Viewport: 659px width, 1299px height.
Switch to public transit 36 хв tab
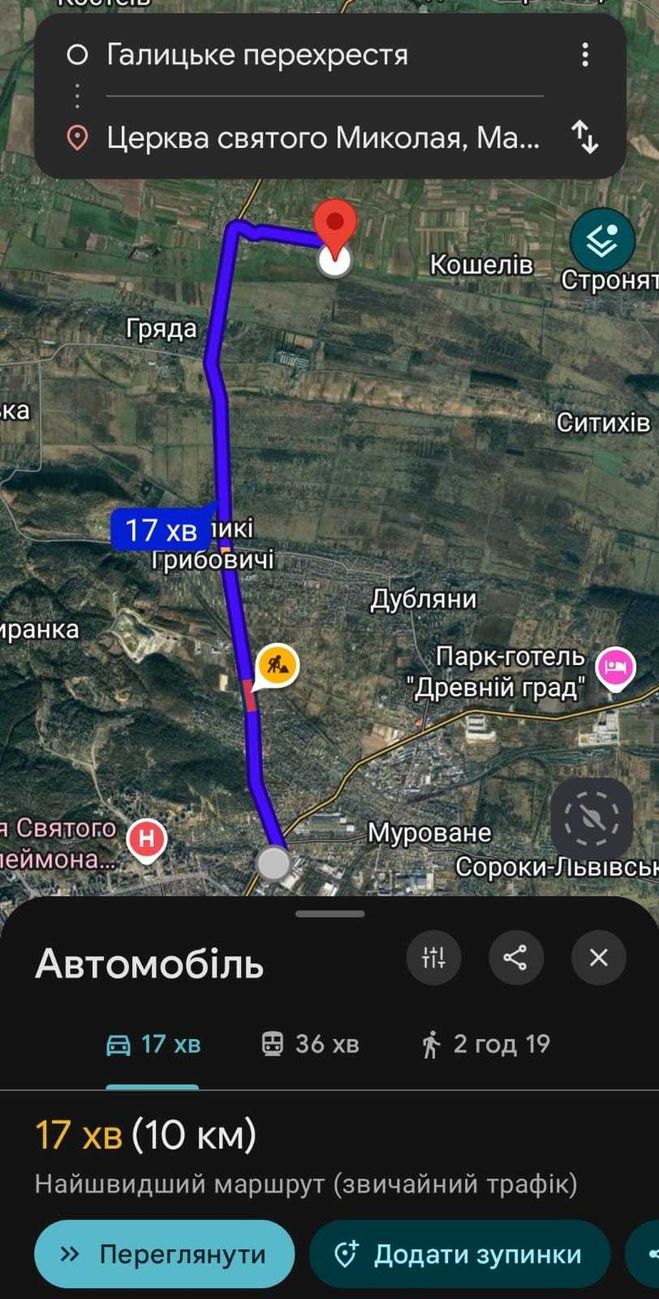pyautogui.click(x=309, y=1045)
